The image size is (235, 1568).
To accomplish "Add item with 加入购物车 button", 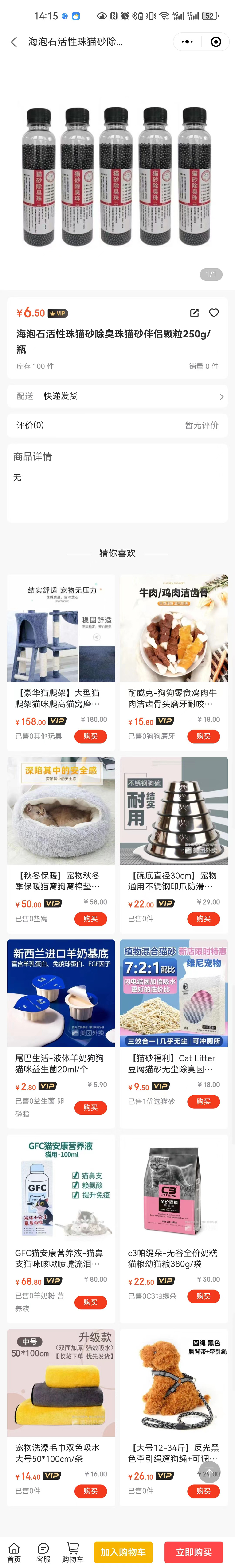I will 123,1552.
